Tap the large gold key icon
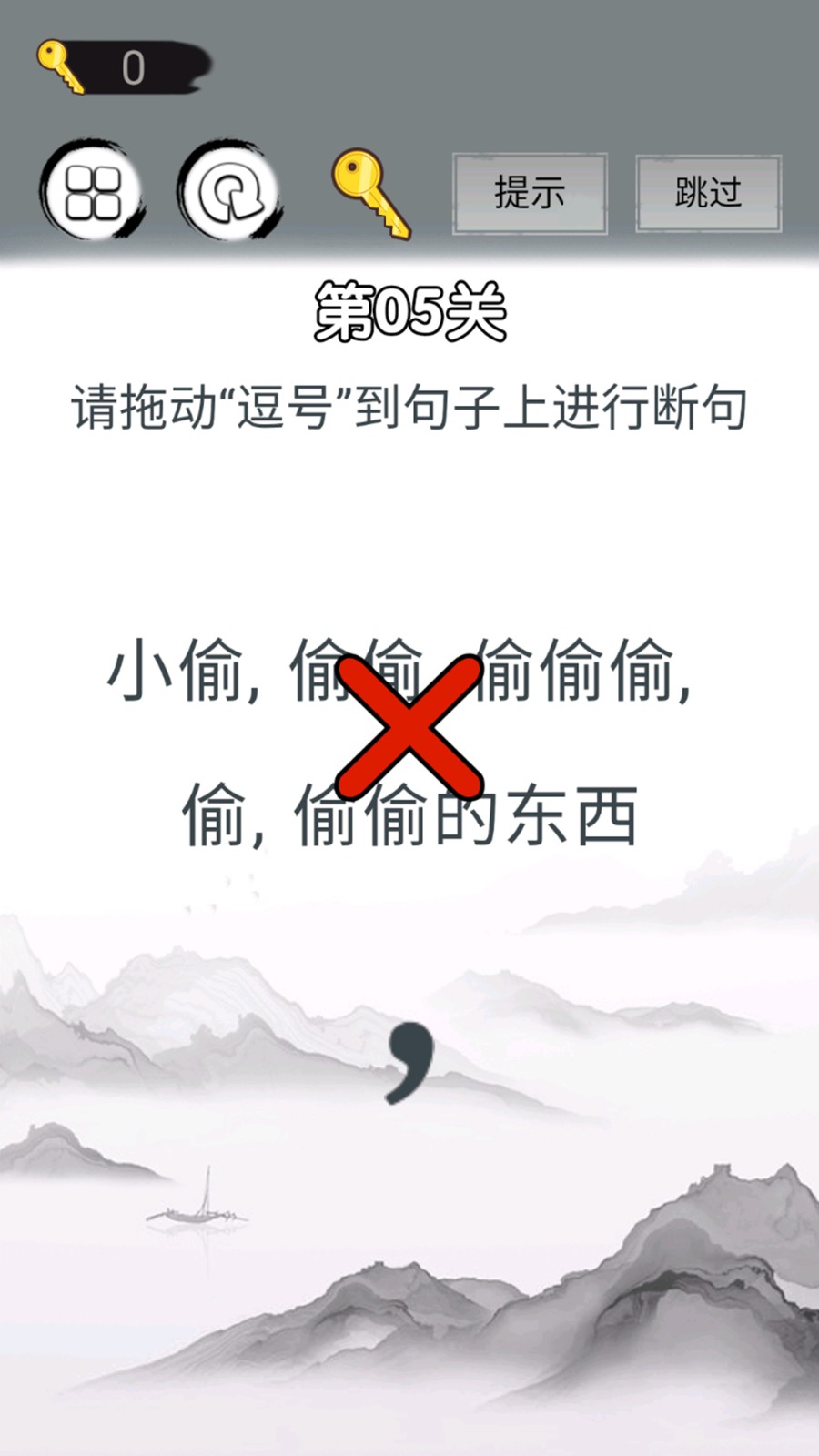Viewport: 819px width, 1456px height. coord(370,194)
